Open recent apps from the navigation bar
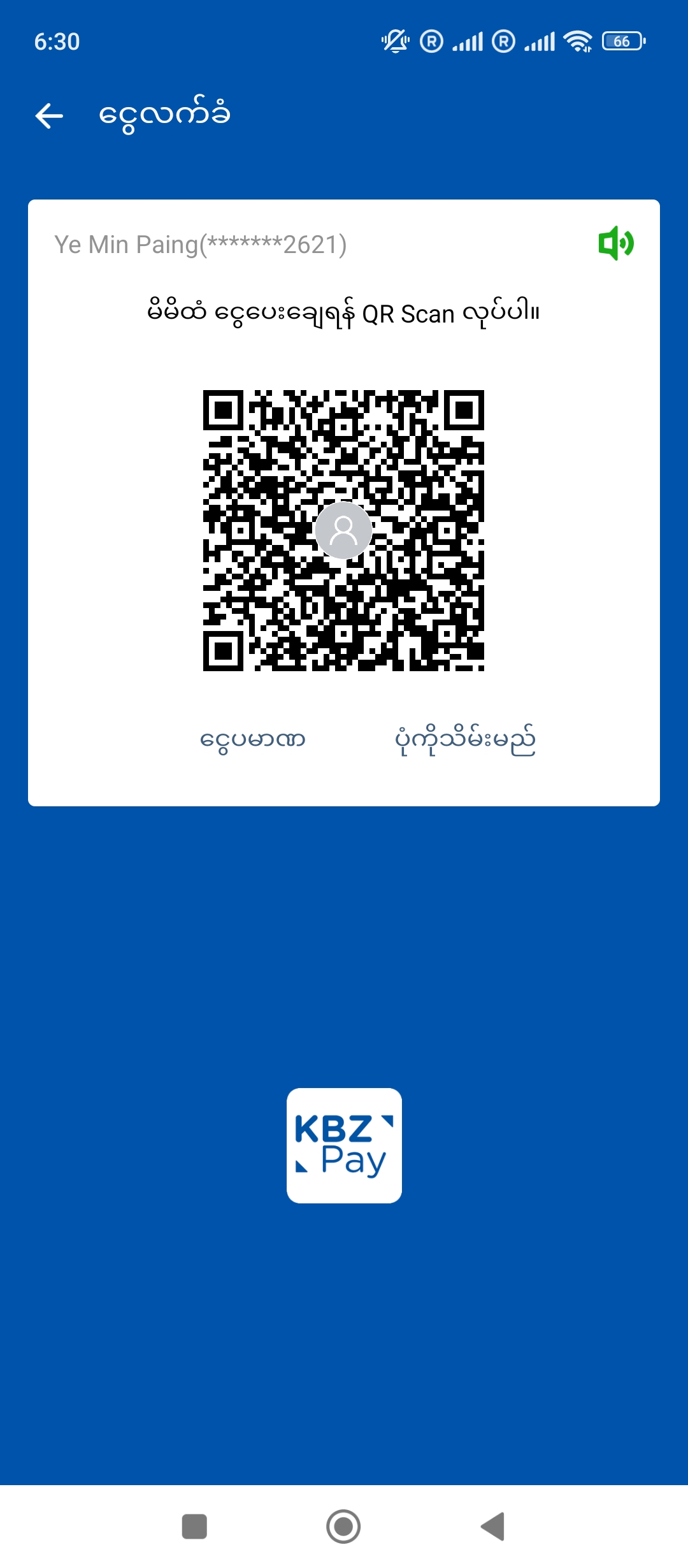The height and width of the screenshot is (1568, 688). pyautogui.click(x=194, y=1527)
